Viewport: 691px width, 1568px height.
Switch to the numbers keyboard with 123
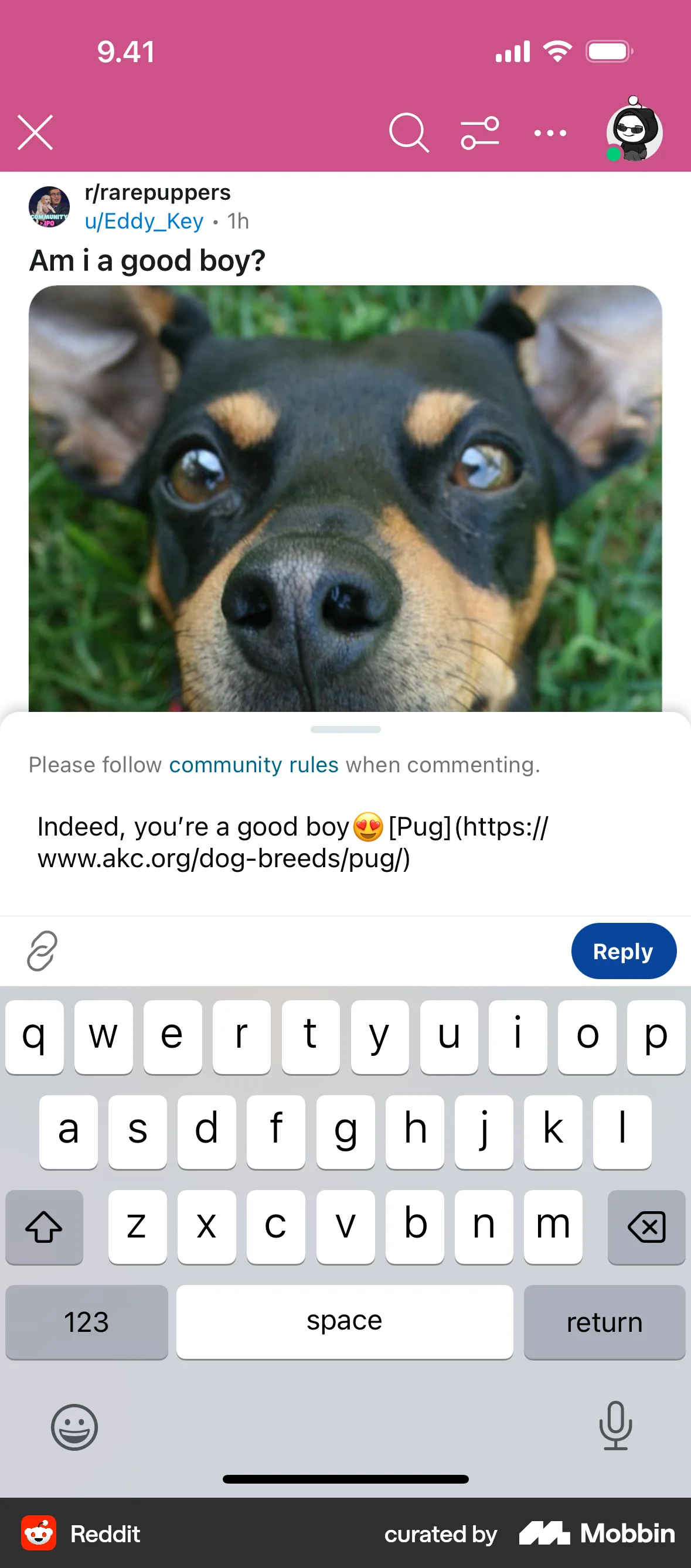click(87, 1321)
